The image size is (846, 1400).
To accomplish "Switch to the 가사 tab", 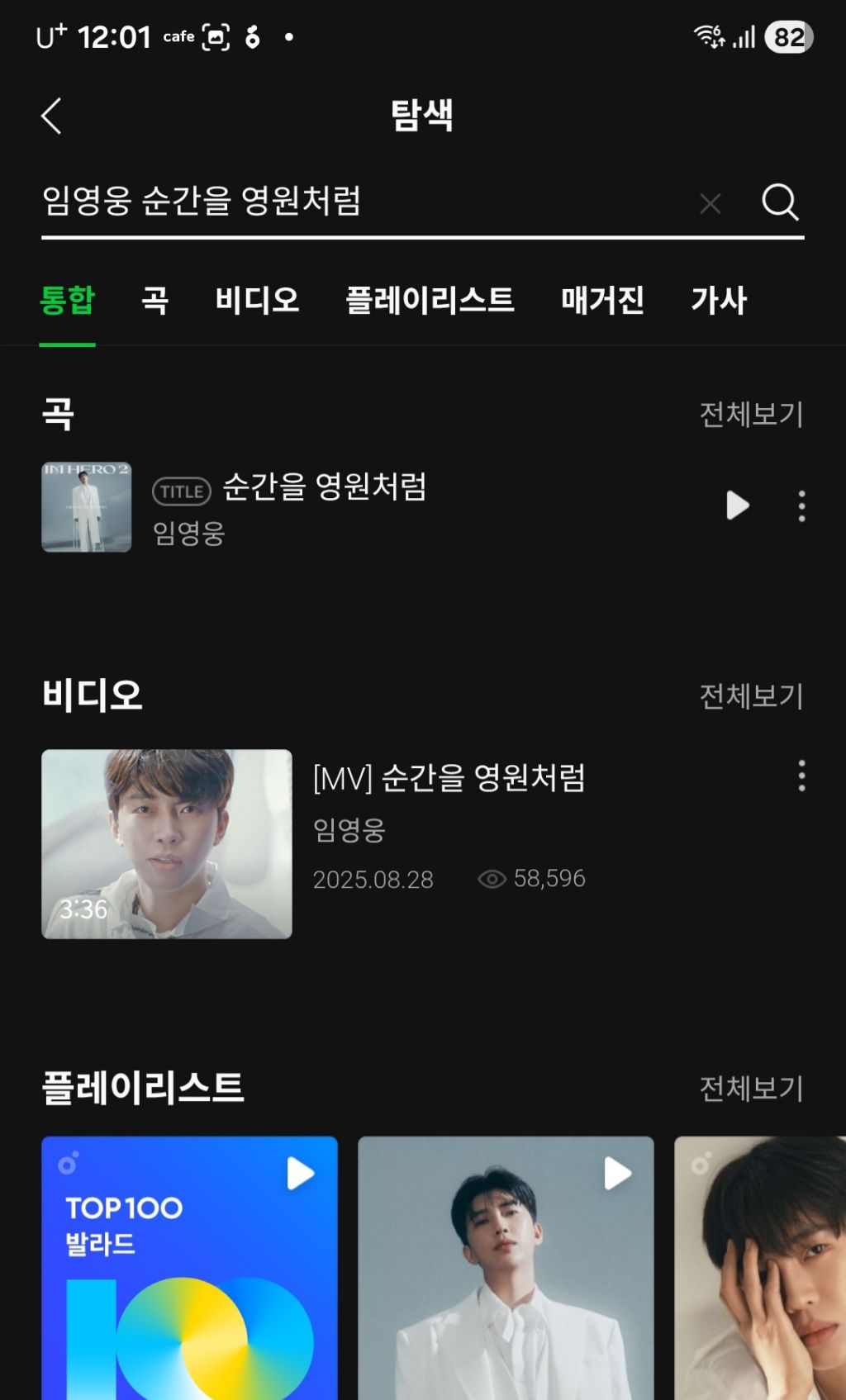I will tap(719, 301).
